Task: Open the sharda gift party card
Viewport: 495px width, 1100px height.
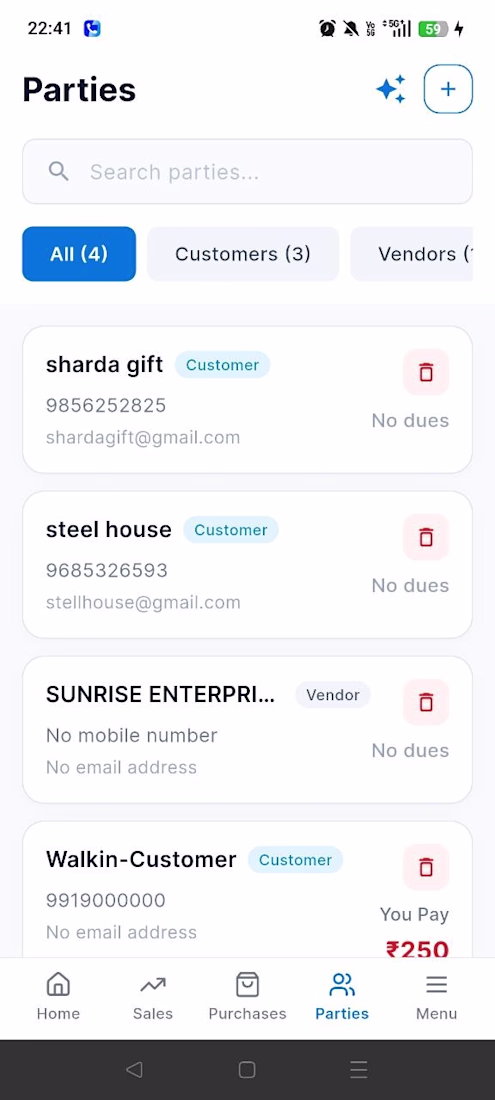Action: (248, 400)
